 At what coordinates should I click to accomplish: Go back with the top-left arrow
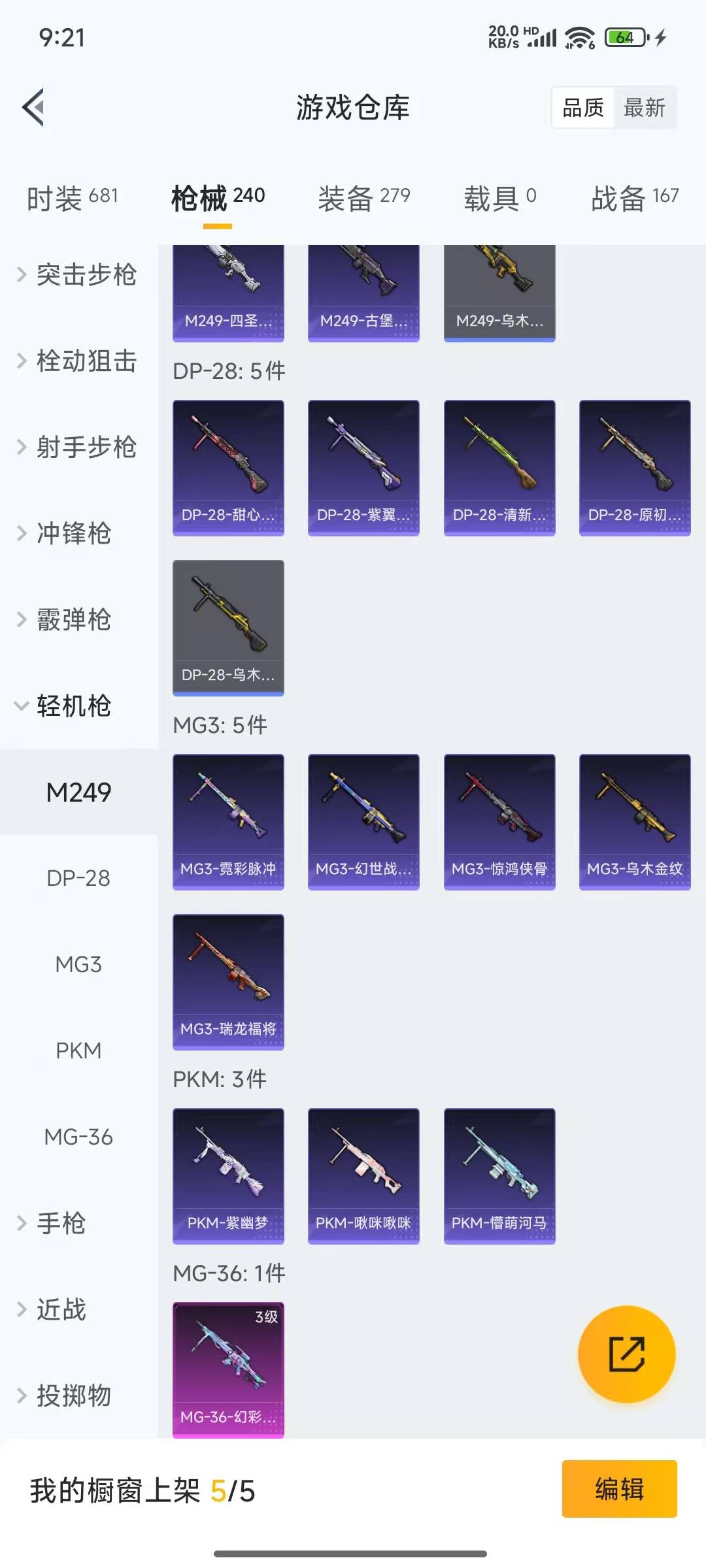(34, 106)
